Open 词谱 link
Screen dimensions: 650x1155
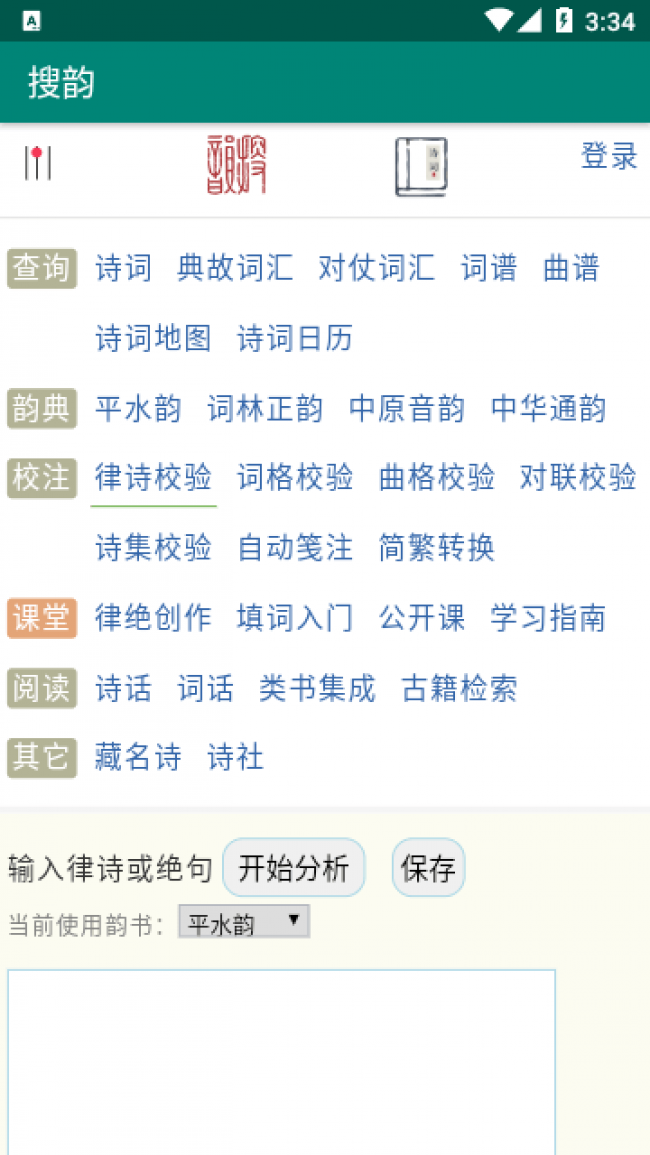[489, 268]
